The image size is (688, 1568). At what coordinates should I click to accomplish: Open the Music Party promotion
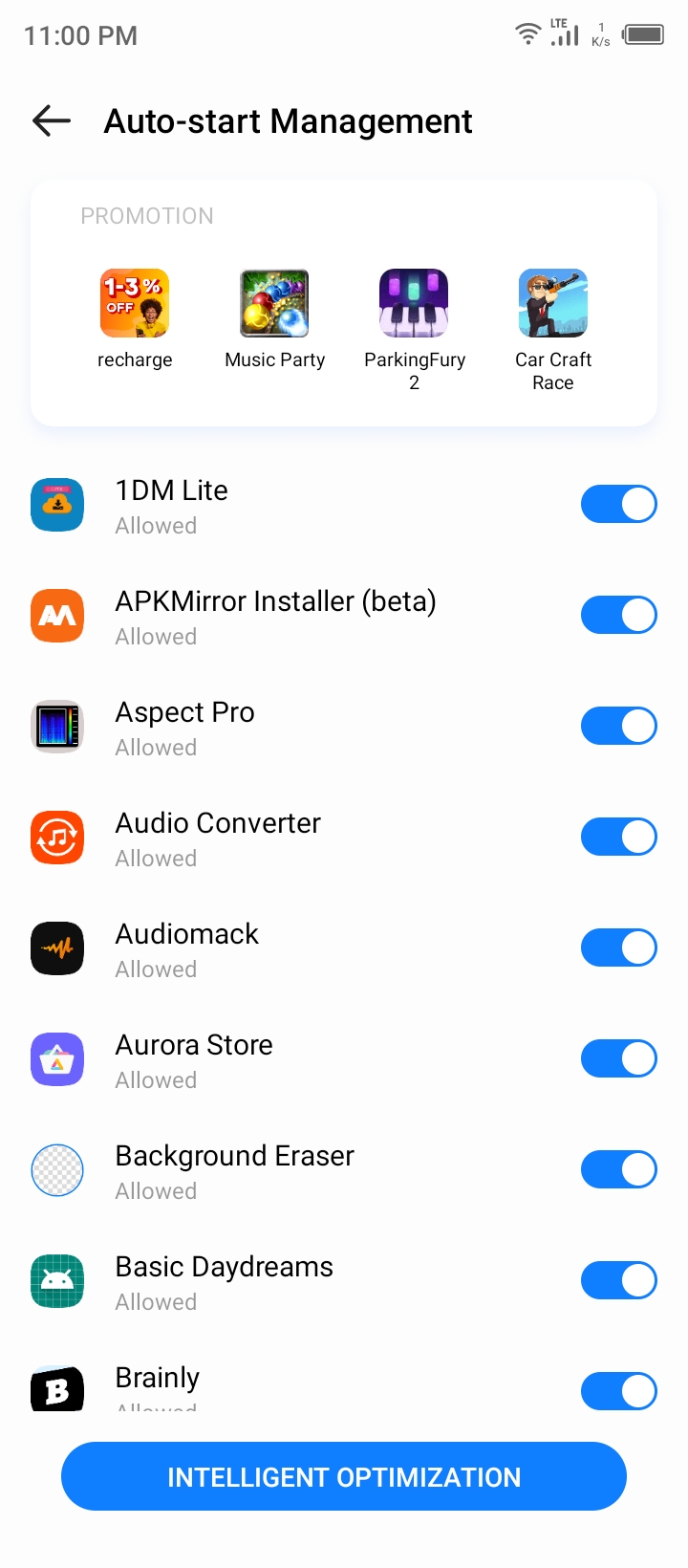(274, 302)
